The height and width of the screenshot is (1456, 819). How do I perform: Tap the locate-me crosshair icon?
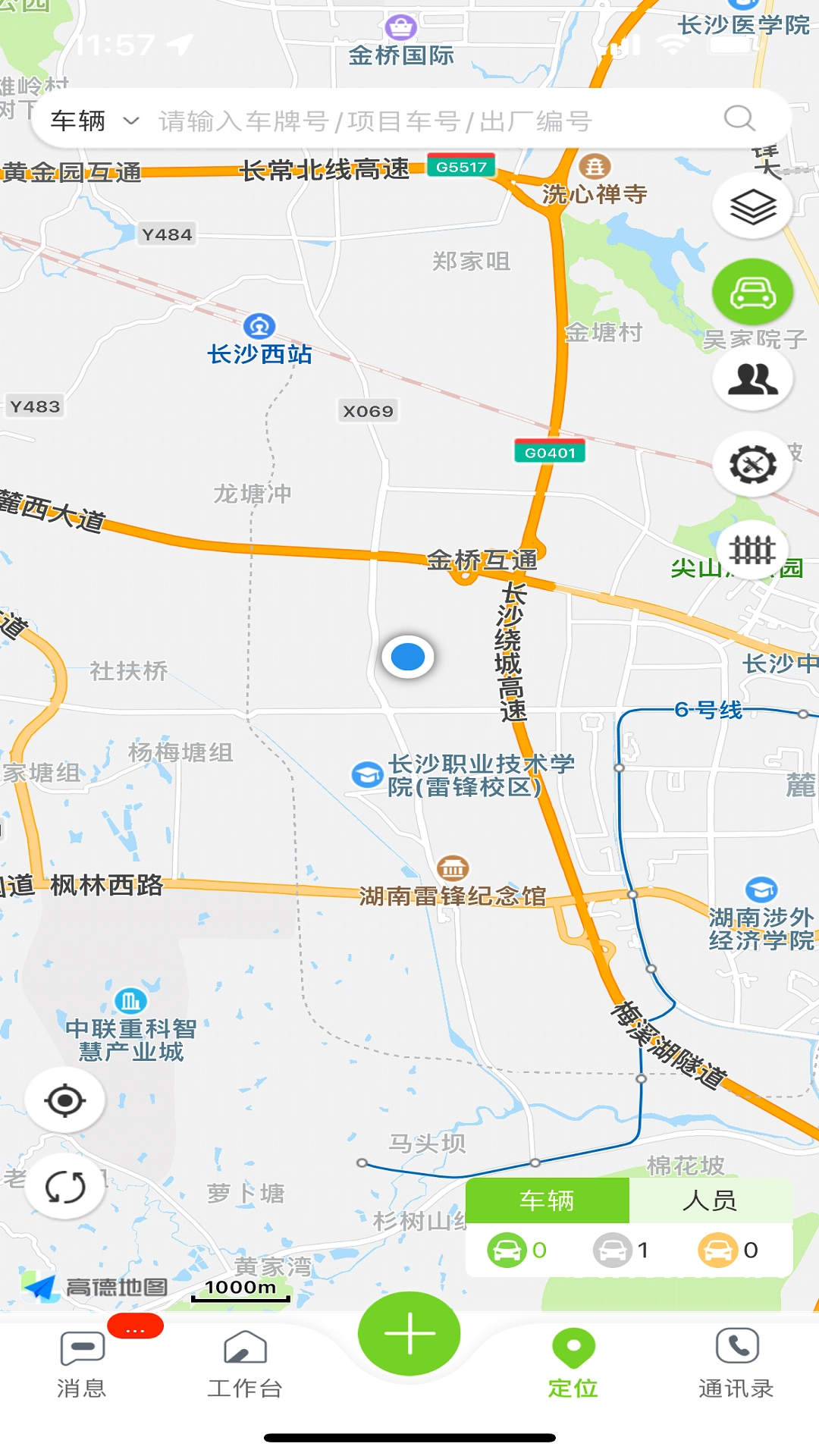[x=64, y=1100]
